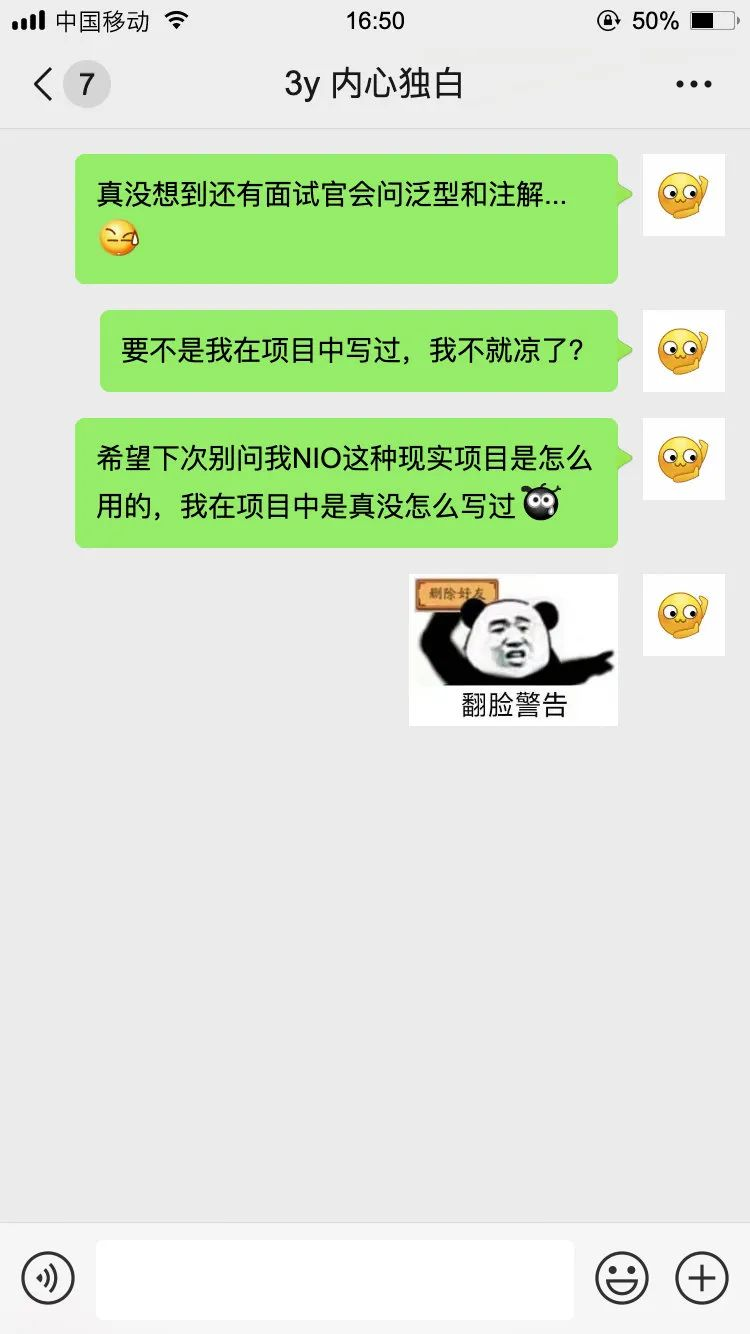Open the chat info three-dot menu
The width and height of the screenshot is (750, 1334).
tap(693, 84)
